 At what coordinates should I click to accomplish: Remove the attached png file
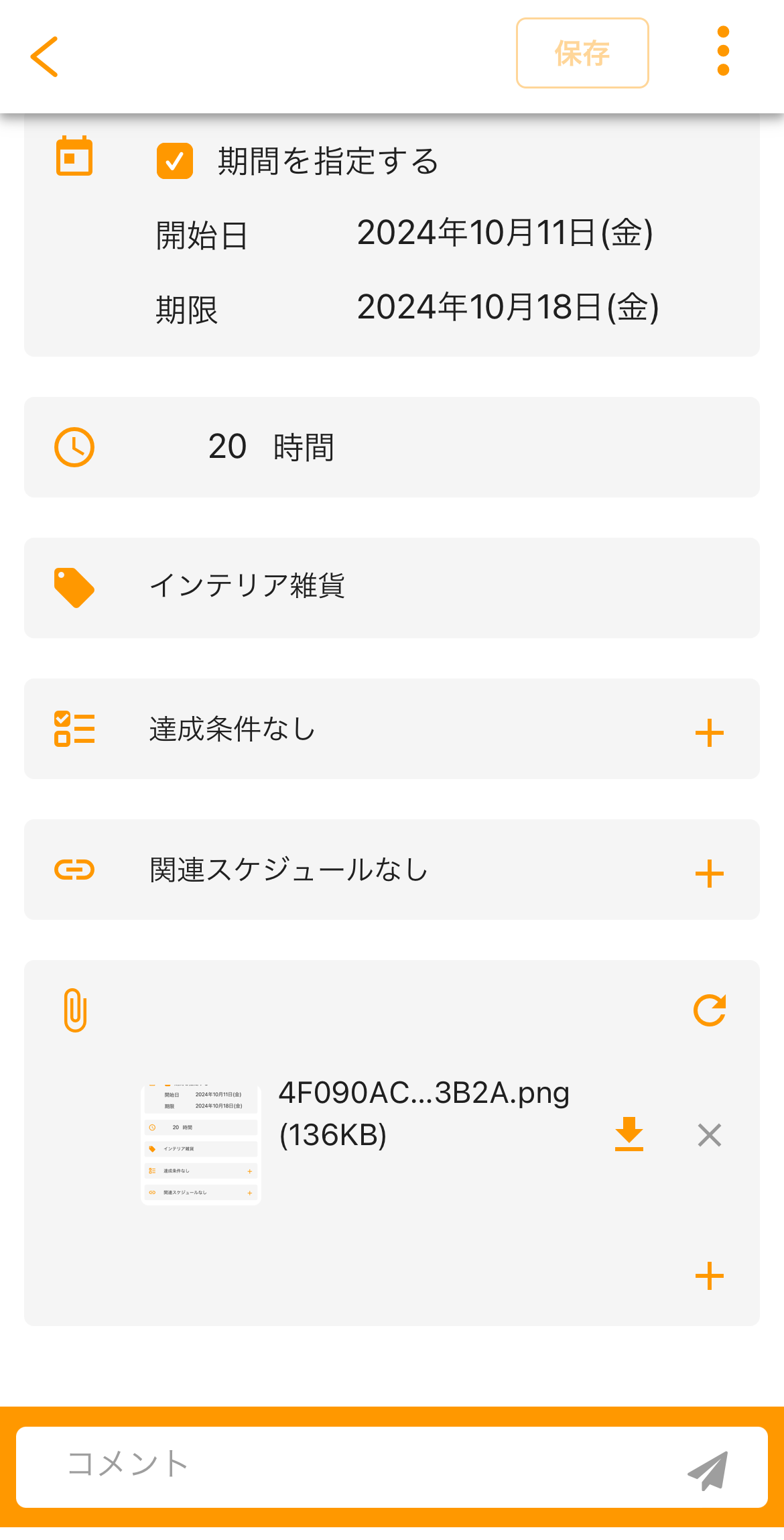coord(709,1134)
